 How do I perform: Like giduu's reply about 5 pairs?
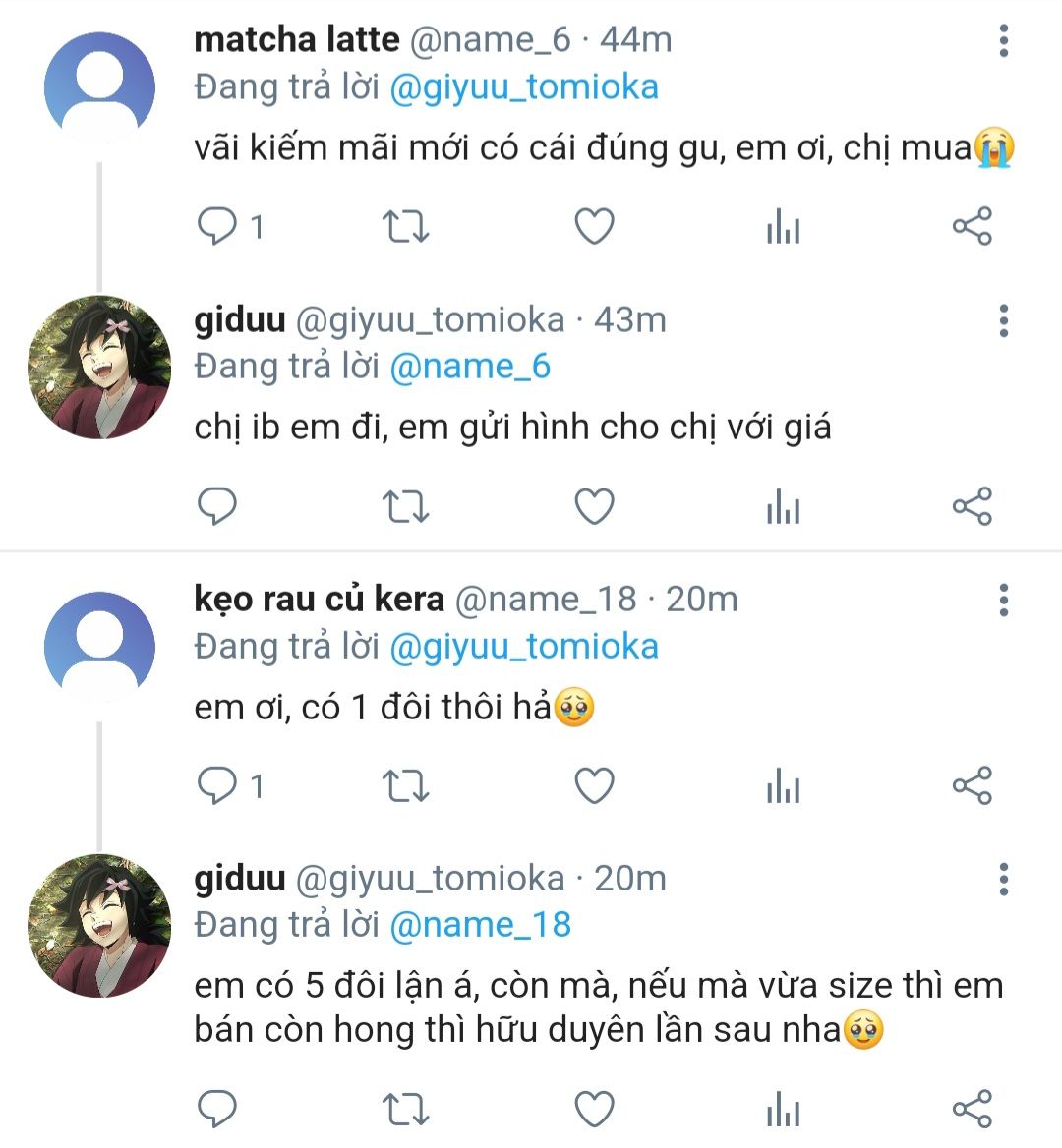pyautogui.click(x=594, y=1109)
